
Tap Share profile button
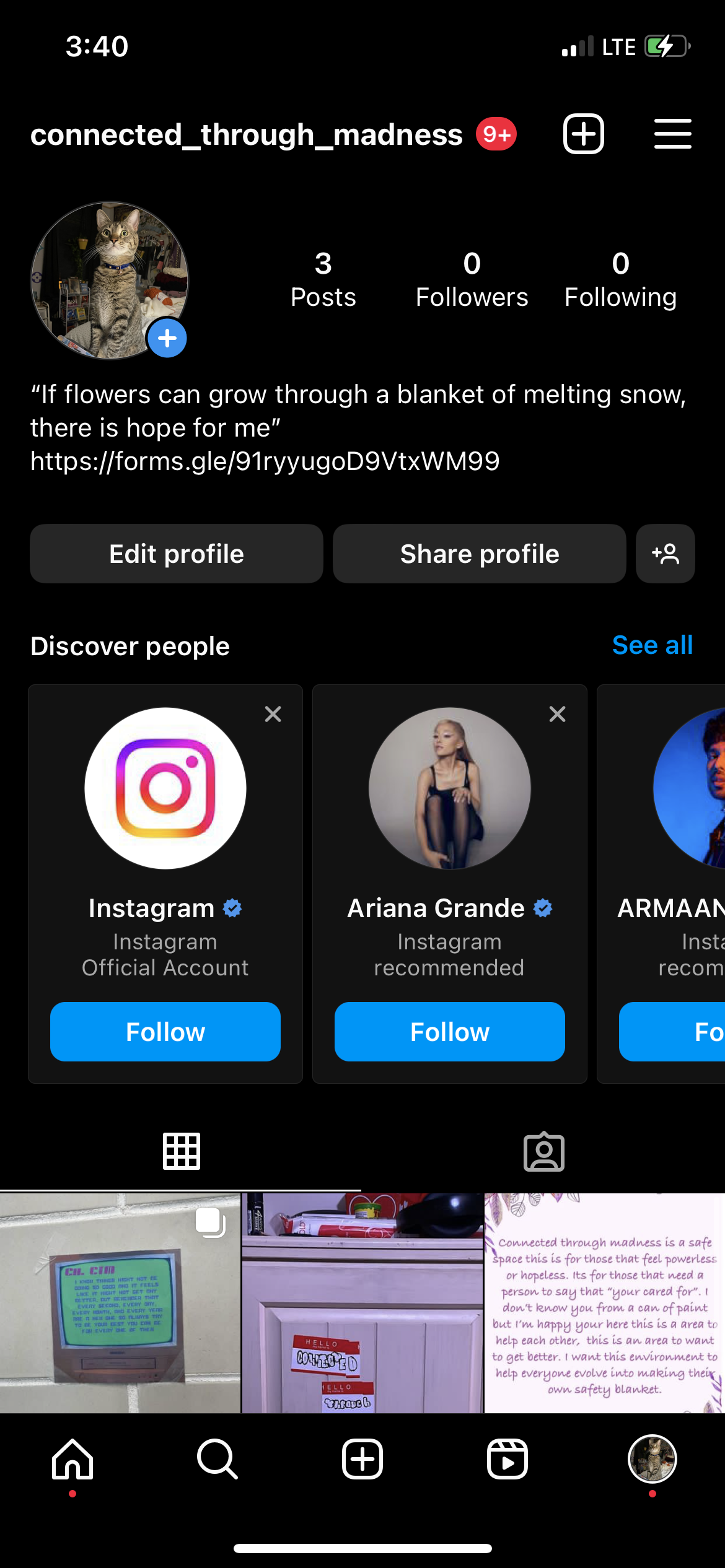tap(479, 554)
